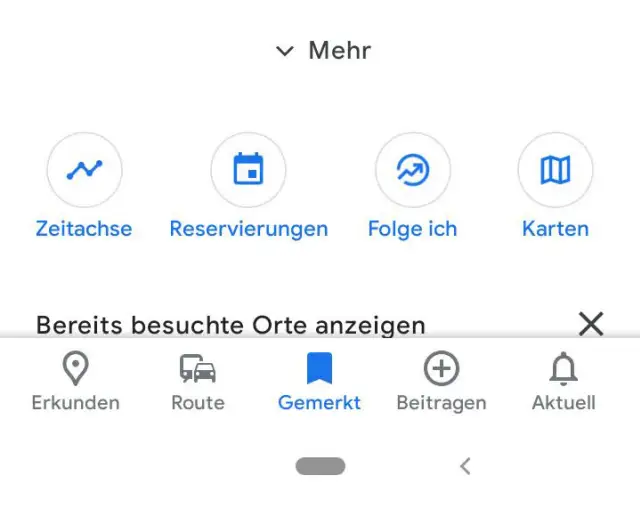Open Reservierungen
This screenshot has width=640, height=508.
pyautogui.click(x=248, y=171)
